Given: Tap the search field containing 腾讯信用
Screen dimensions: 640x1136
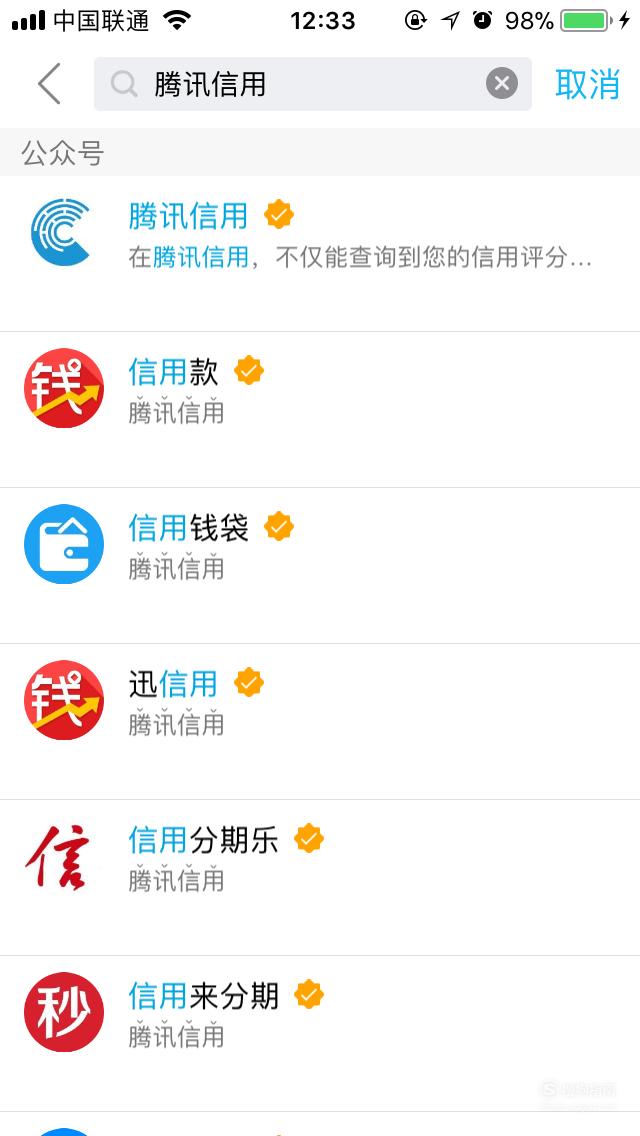Looking at the screenshot, I should 312,84.
